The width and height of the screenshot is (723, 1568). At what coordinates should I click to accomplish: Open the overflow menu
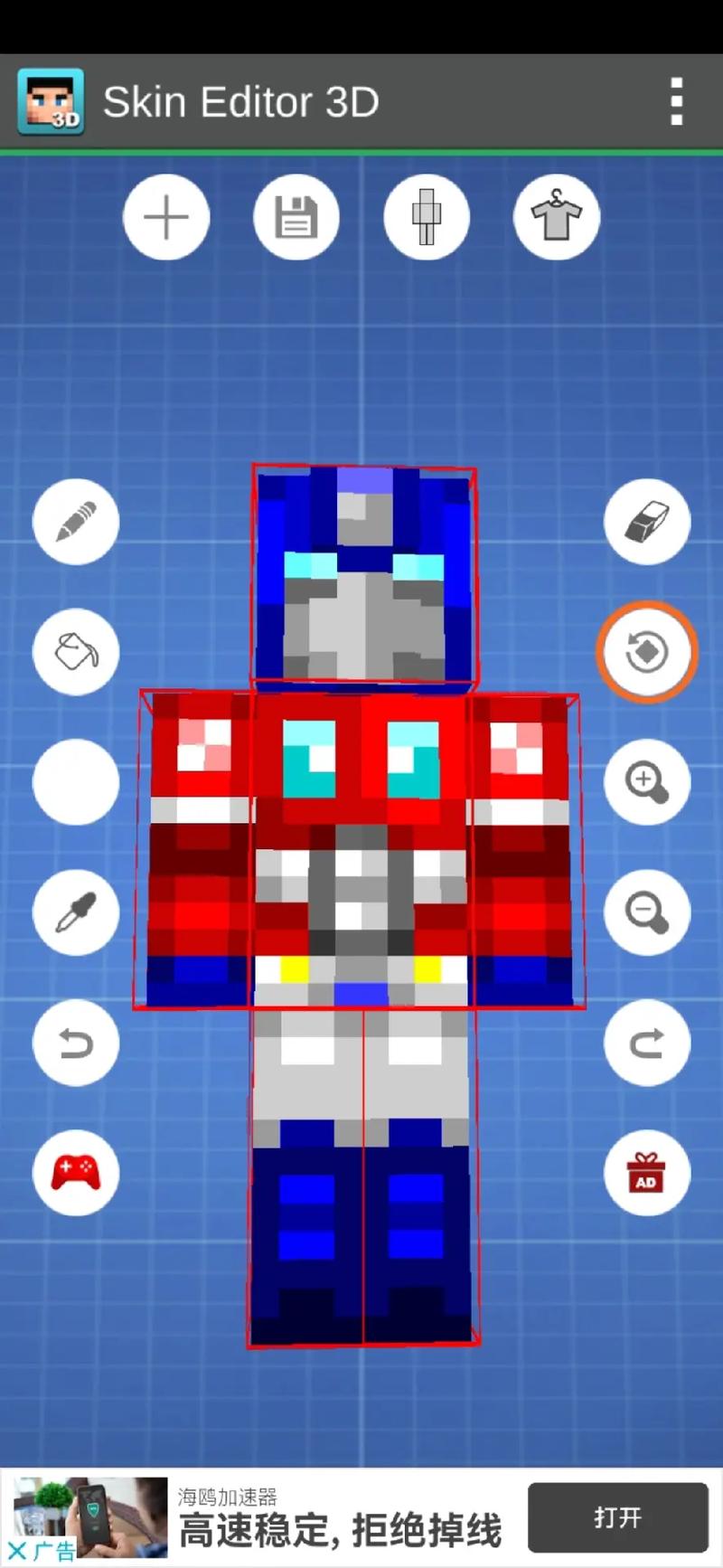(676, 101)
